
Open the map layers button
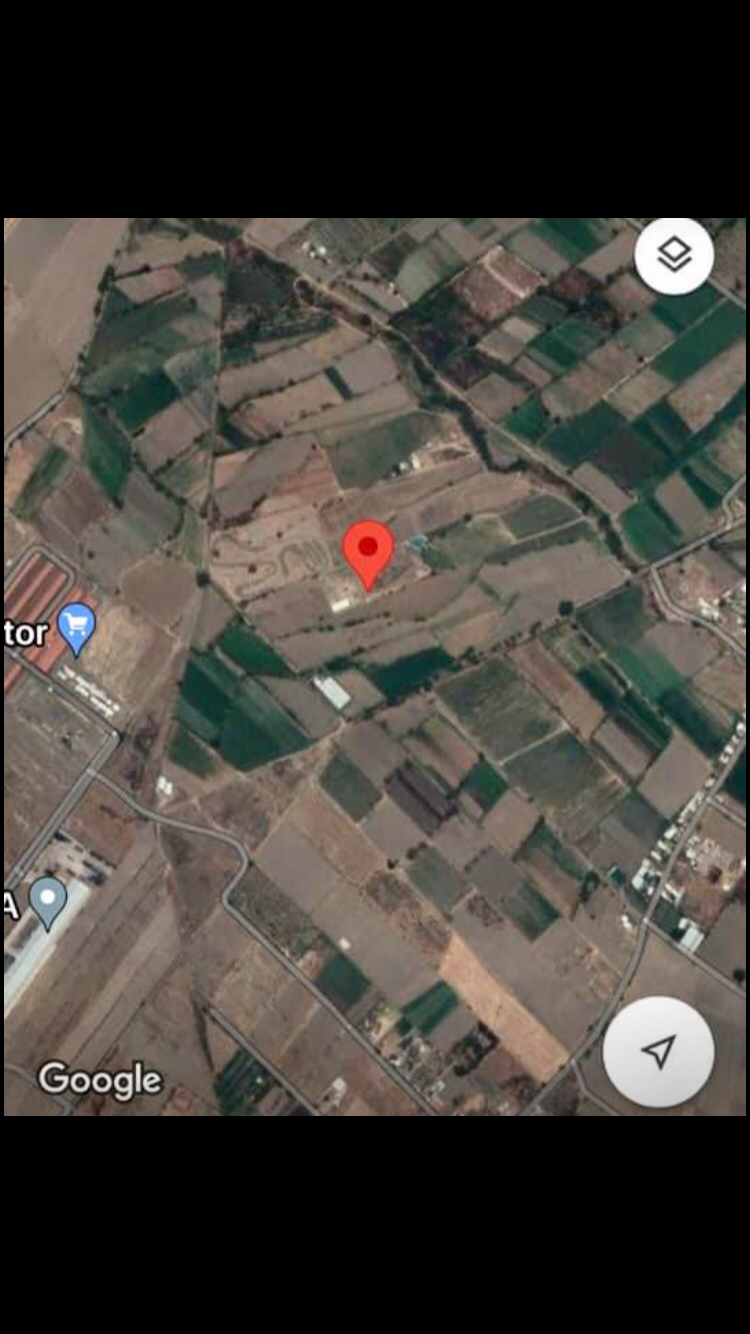tap(674, 255)
